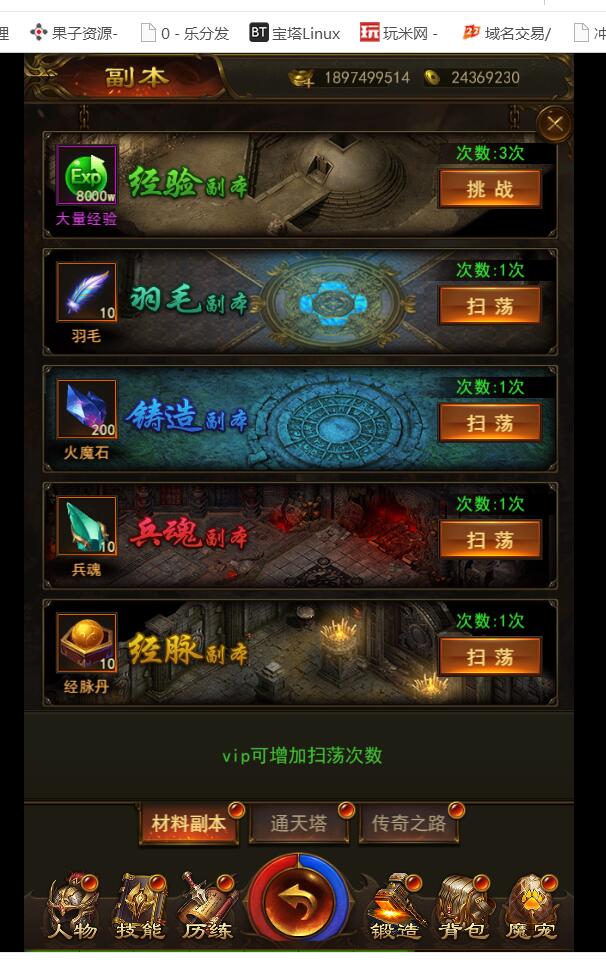Tap 扫荡 for the 兵魂副本
Image resolution: width=606 pixels, height=963 pixels.
pos(490,540)
